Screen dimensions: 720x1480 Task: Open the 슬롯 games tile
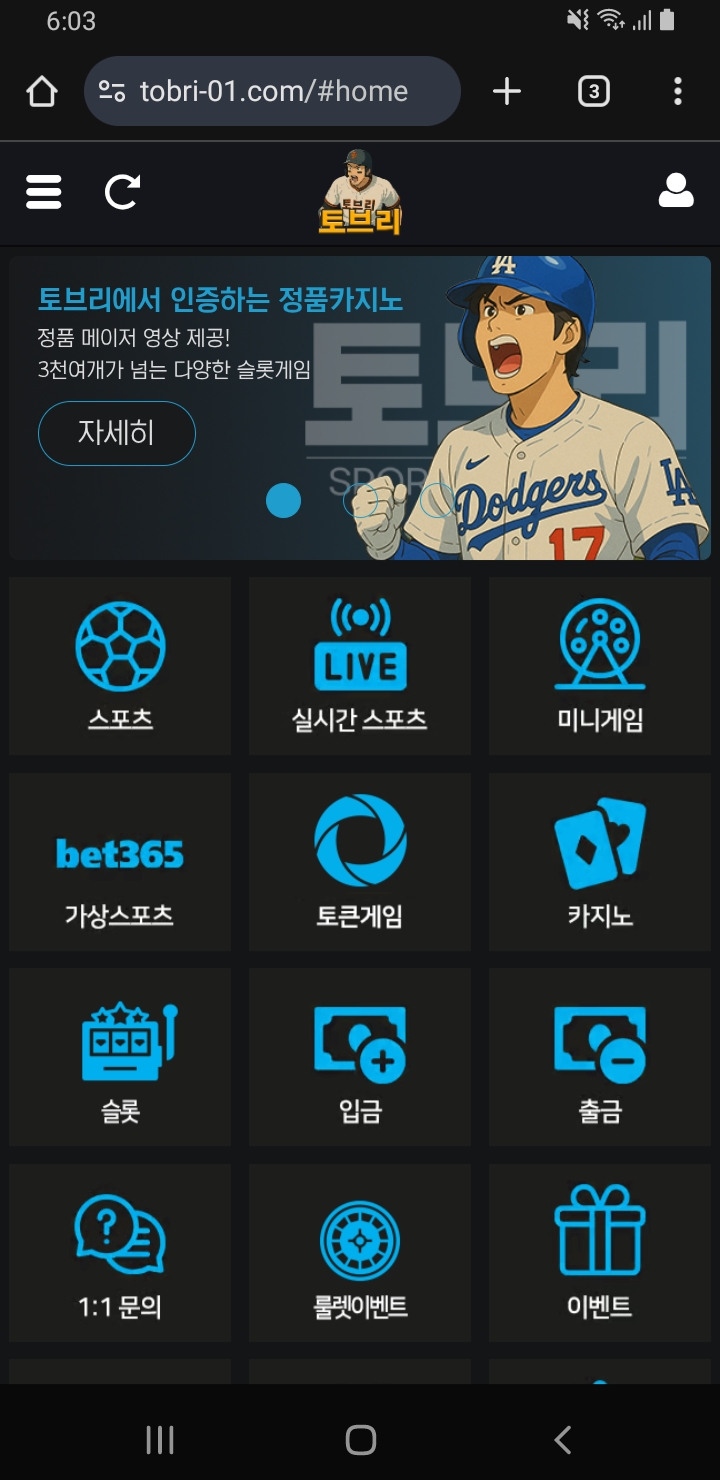pyautogui.click(x=120, y=1057)
